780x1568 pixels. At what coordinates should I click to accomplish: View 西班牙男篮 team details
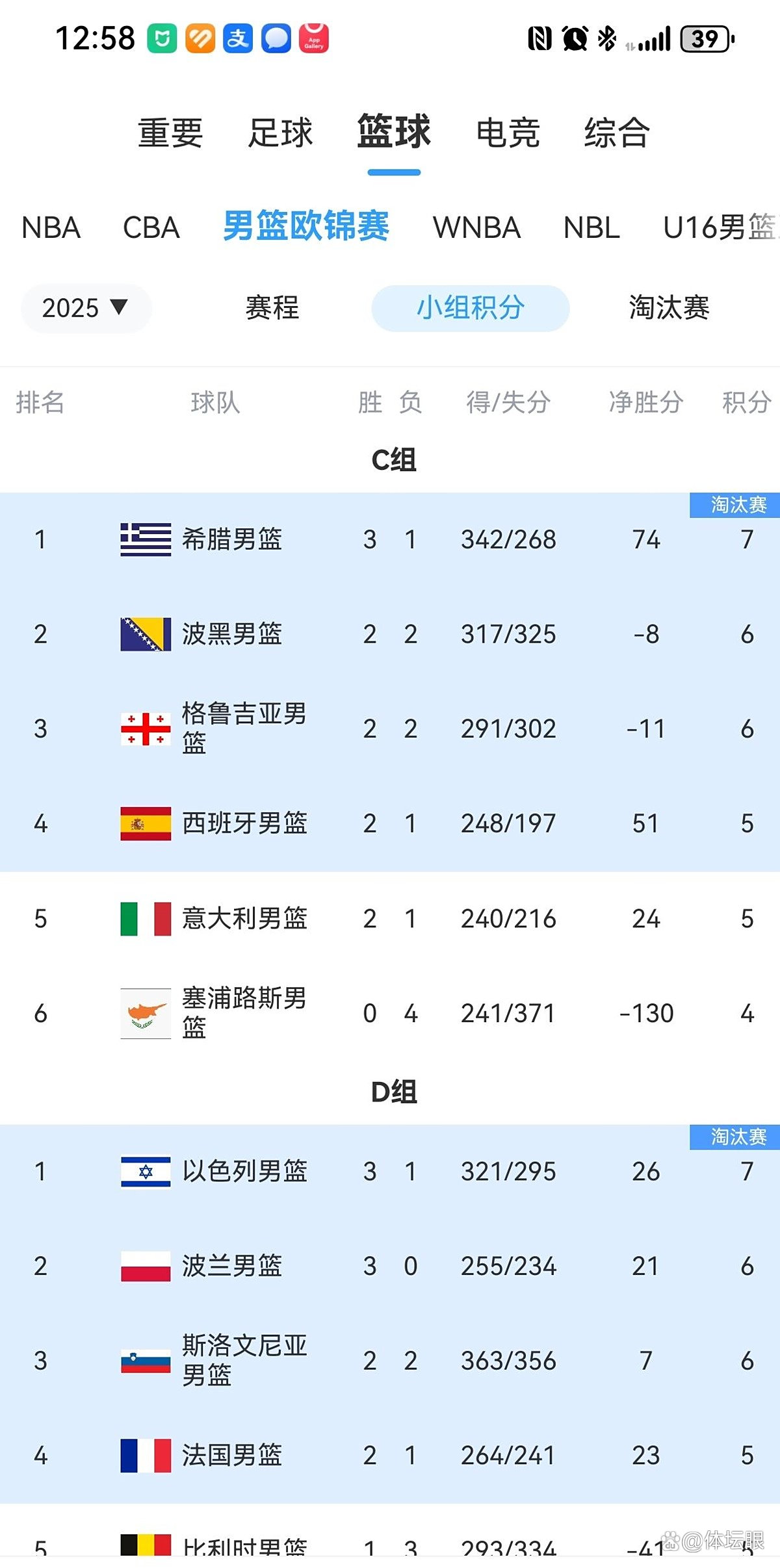click(244, 823)
